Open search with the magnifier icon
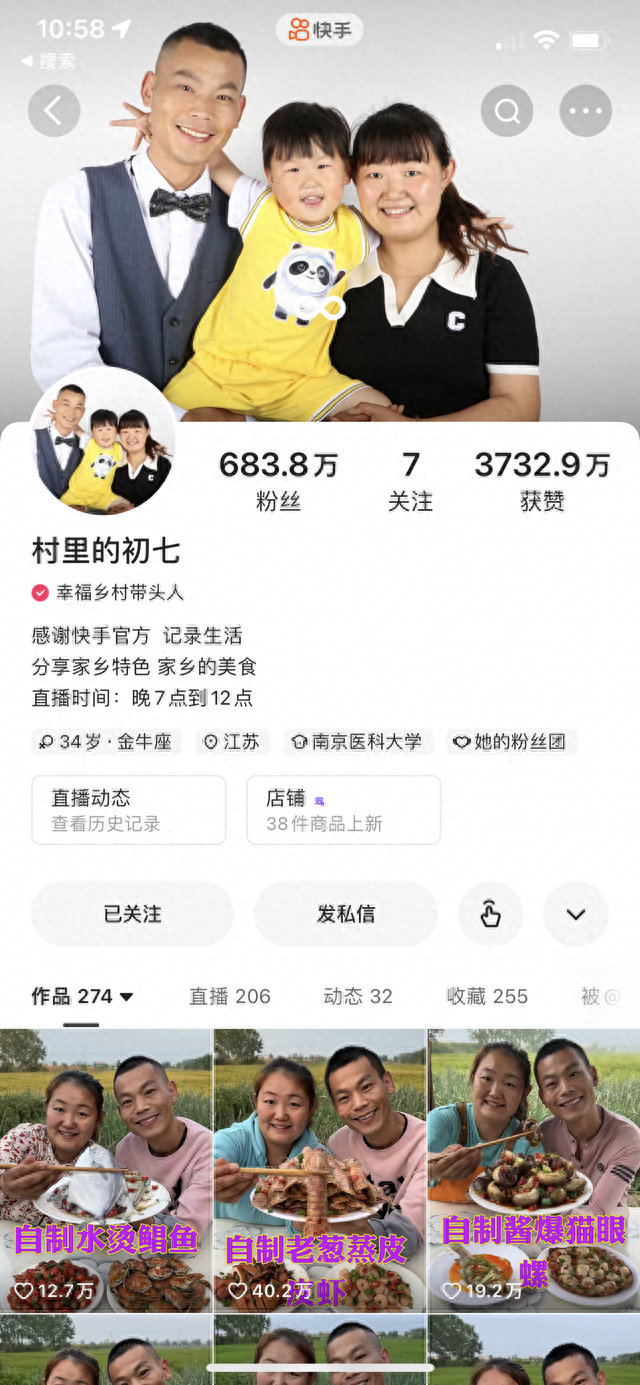Viewport: 640px width, 1385px height. (x=507, y=111)
